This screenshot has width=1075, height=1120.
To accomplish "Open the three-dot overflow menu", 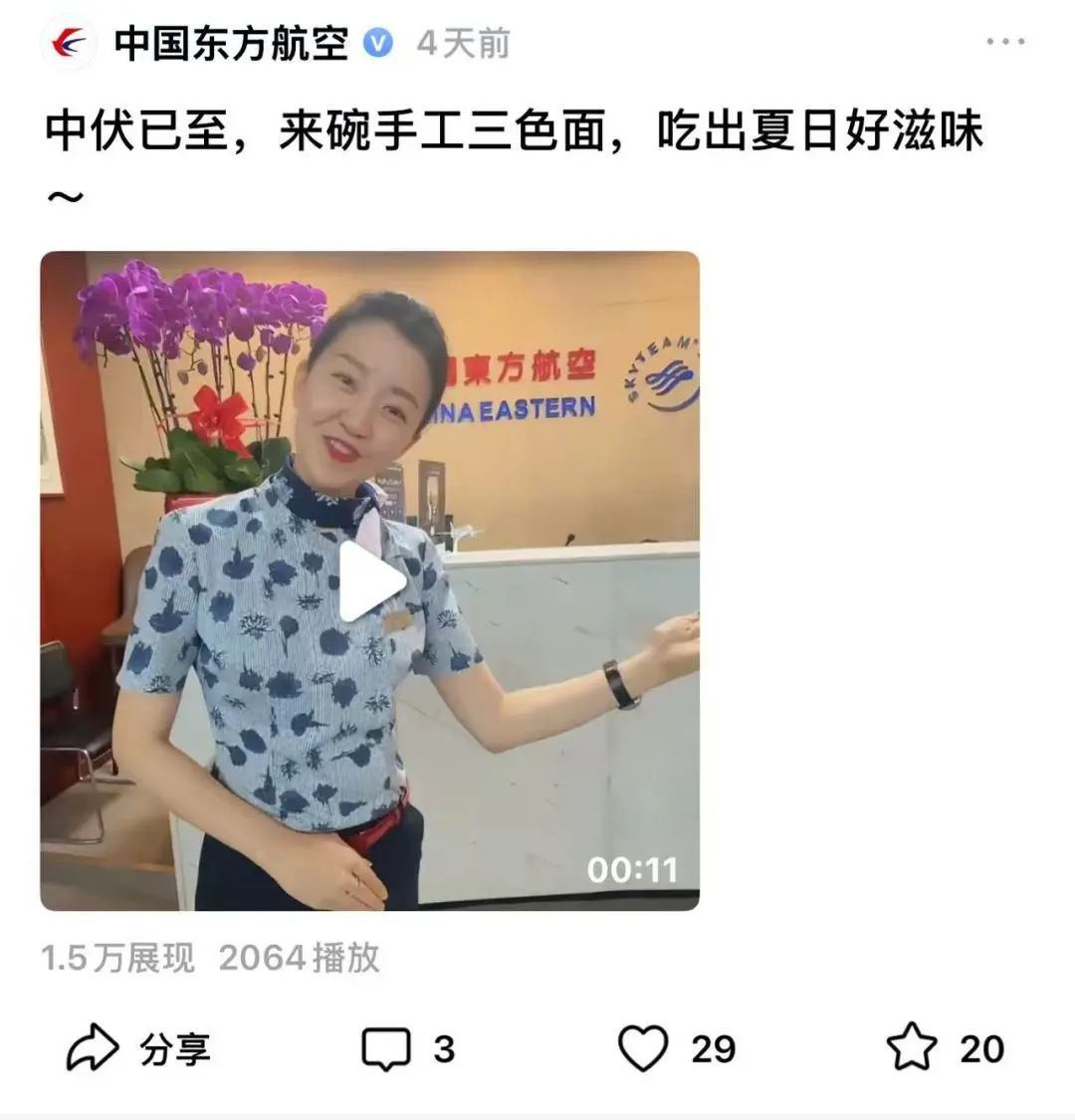I will [x=1005, y=43].
